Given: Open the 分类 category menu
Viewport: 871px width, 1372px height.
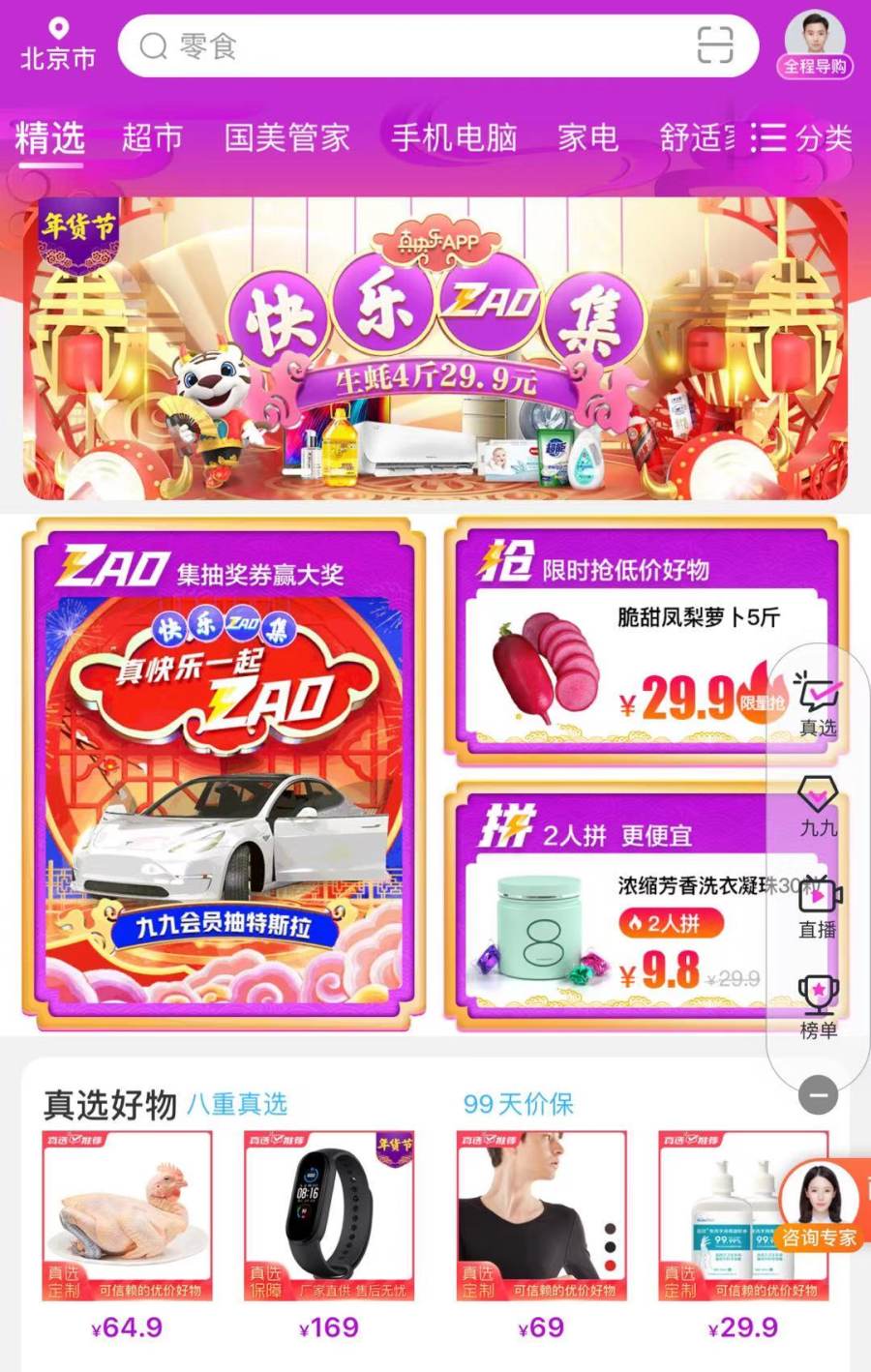Looking at the screenshot, I should pos(802,137).
